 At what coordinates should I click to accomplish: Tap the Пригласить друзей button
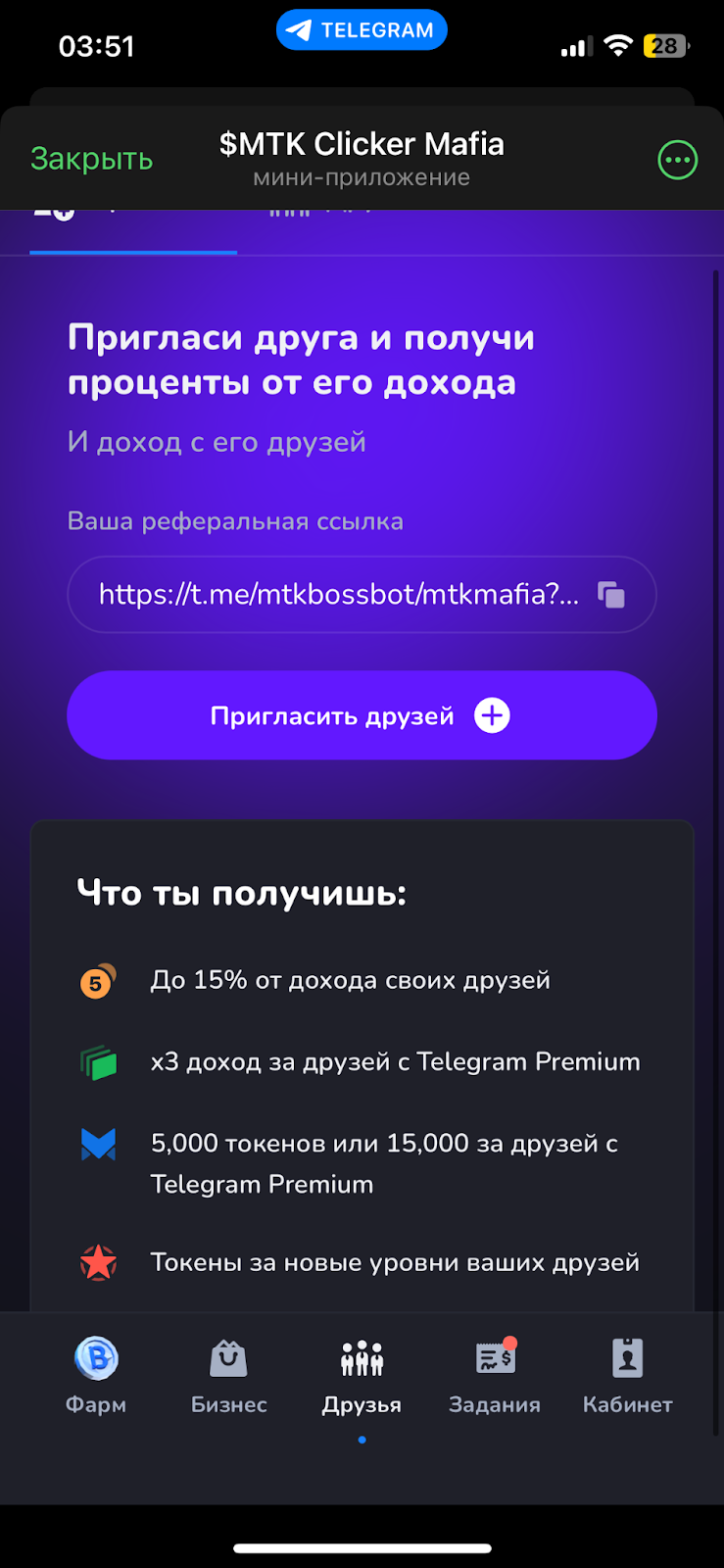click(362, 715)
